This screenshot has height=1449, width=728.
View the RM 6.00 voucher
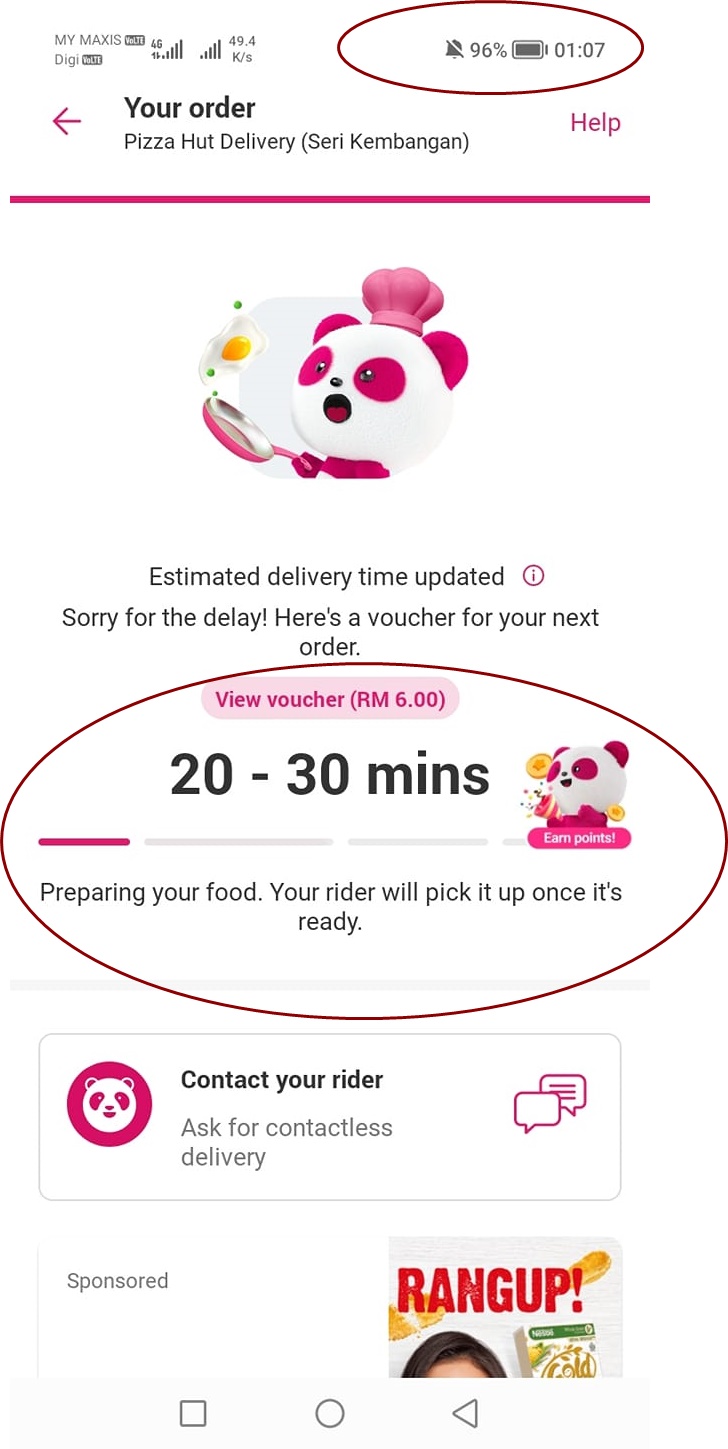(x=330, y=700)
